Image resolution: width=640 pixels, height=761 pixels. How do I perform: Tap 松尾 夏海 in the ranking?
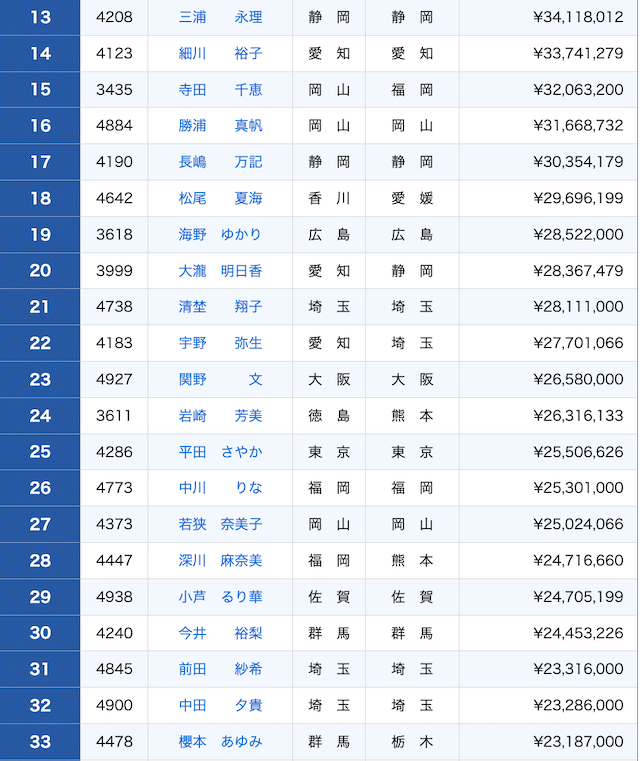220,198
